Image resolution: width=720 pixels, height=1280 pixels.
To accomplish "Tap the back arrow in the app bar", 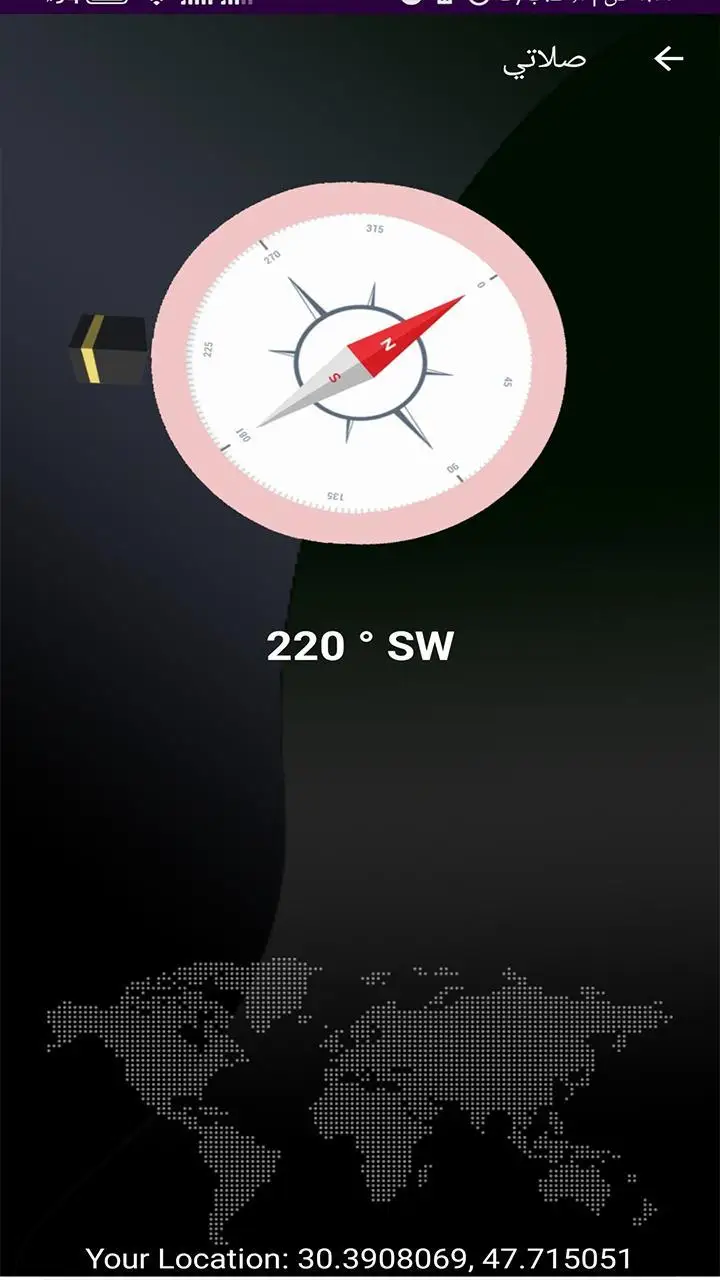I will pos(668,59).
